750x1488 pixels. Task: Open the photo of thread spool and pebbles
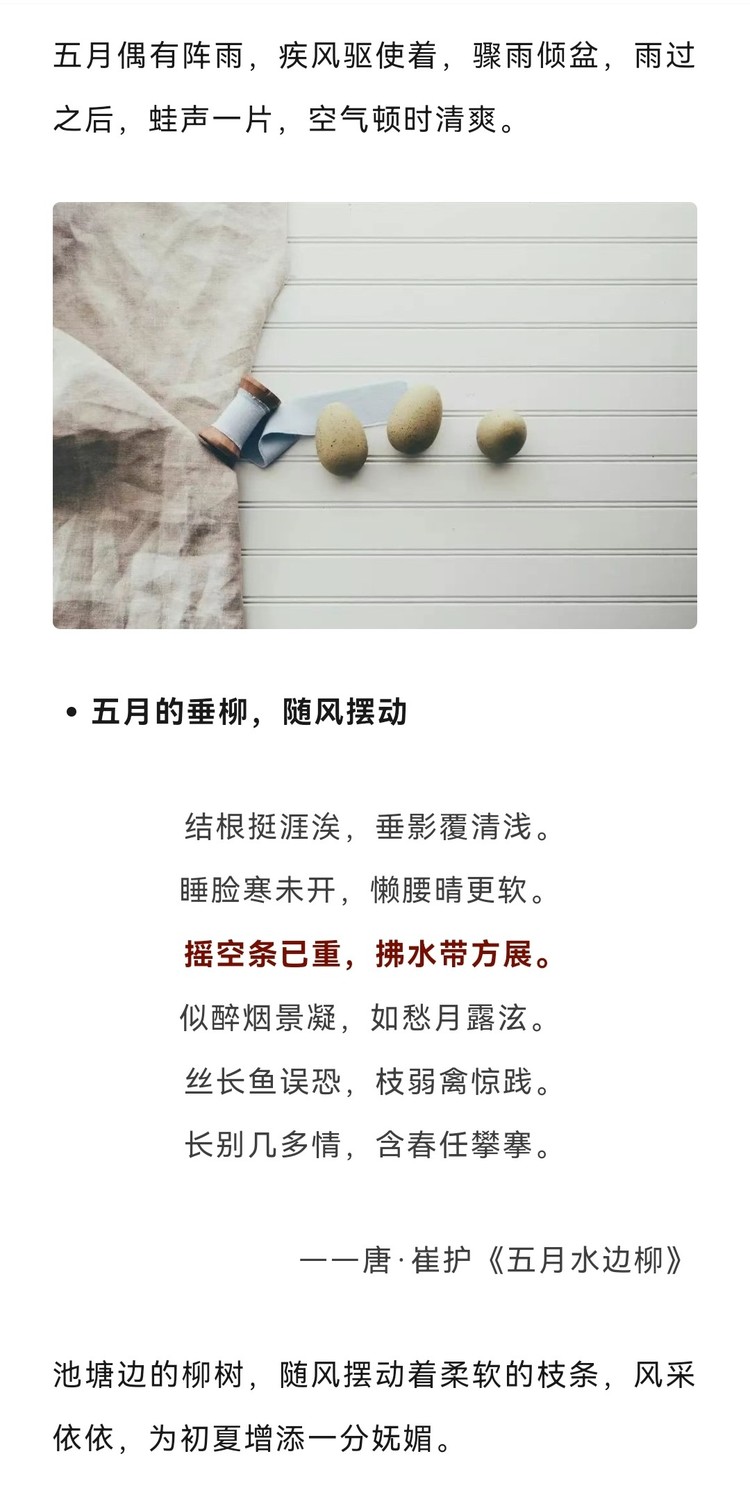pyautogui.click(x=375, y=416)
